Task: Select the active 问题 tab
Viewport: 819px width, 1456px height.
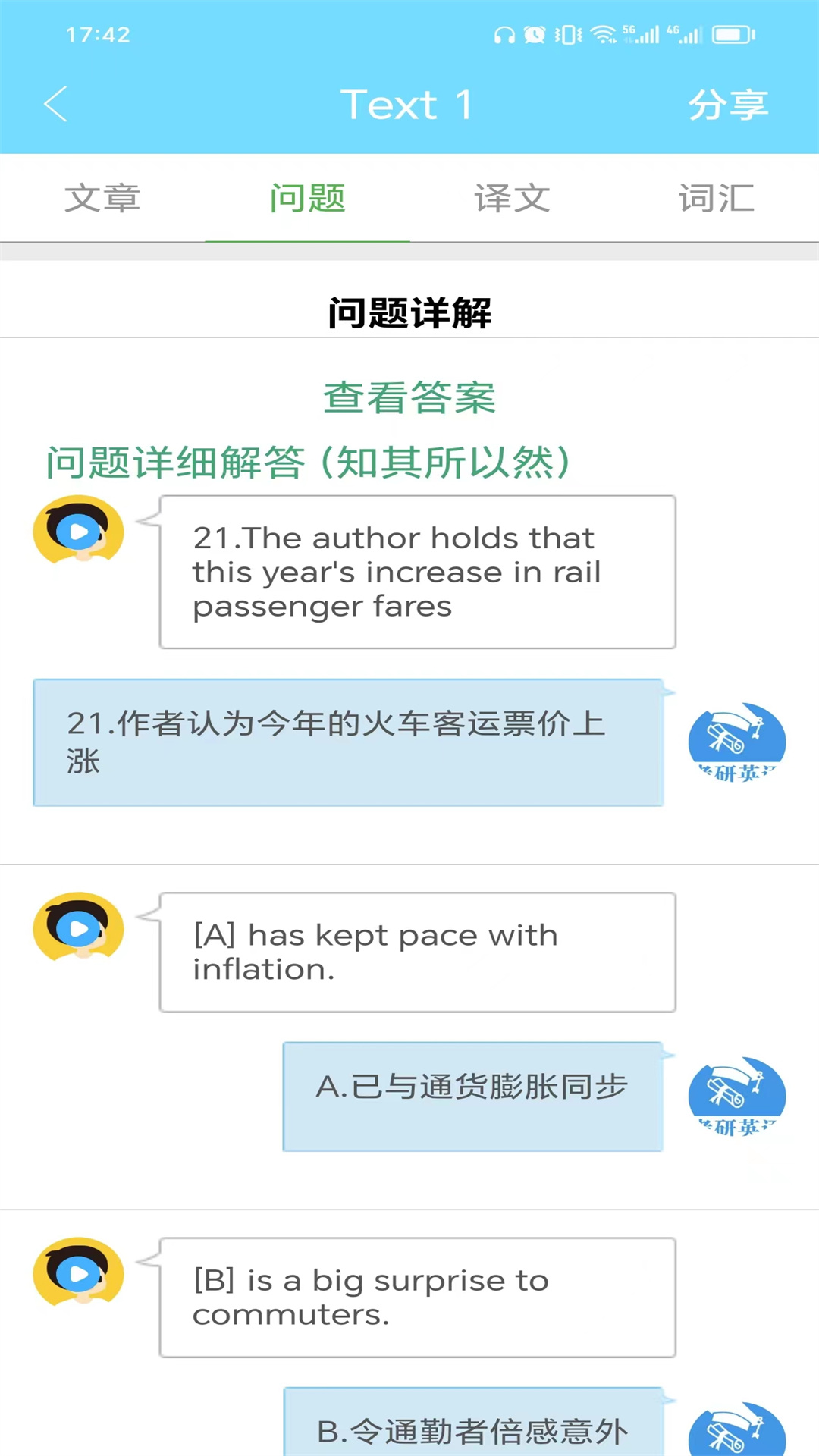Action: click(x=308, y=199)
